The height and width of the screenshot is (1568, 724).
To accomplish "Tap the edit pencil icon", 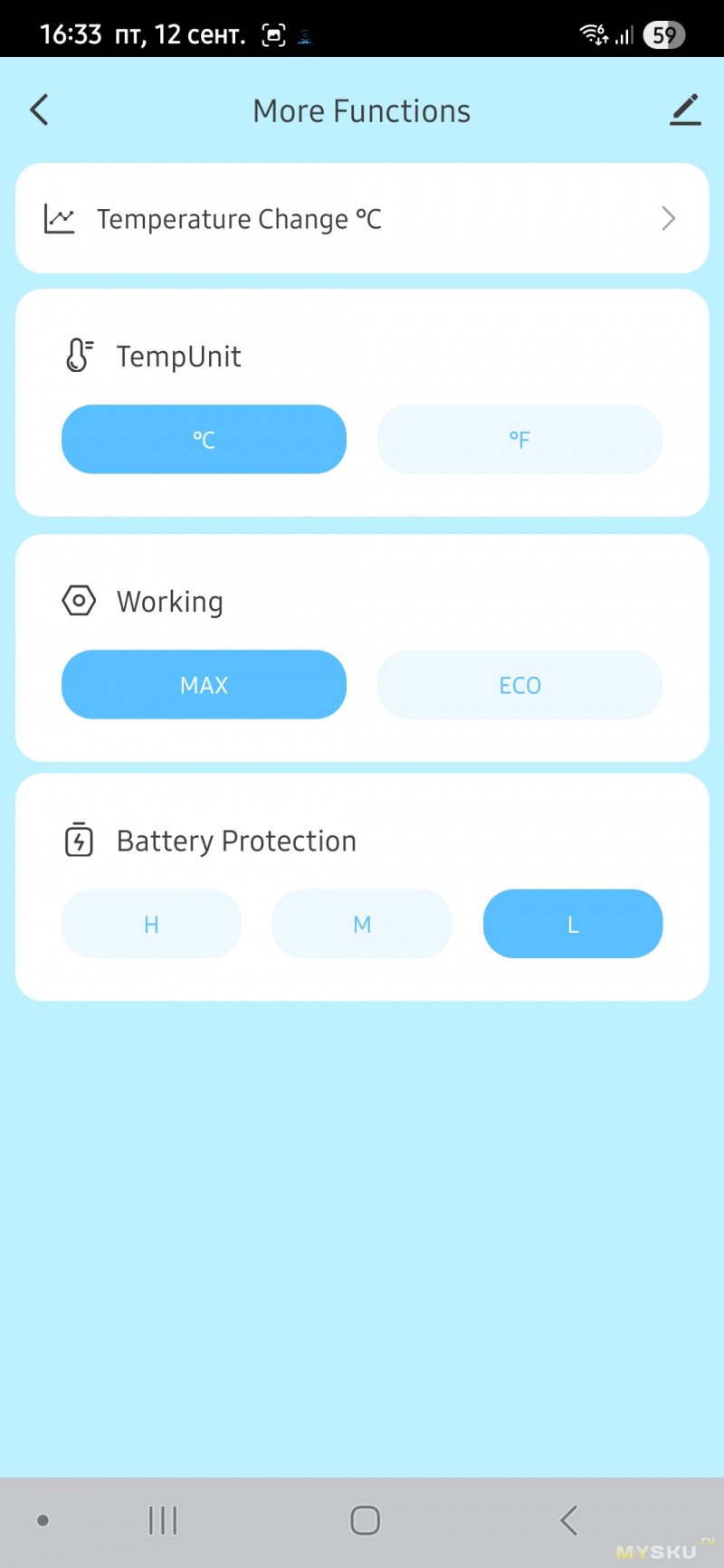I will click(685, 110).
